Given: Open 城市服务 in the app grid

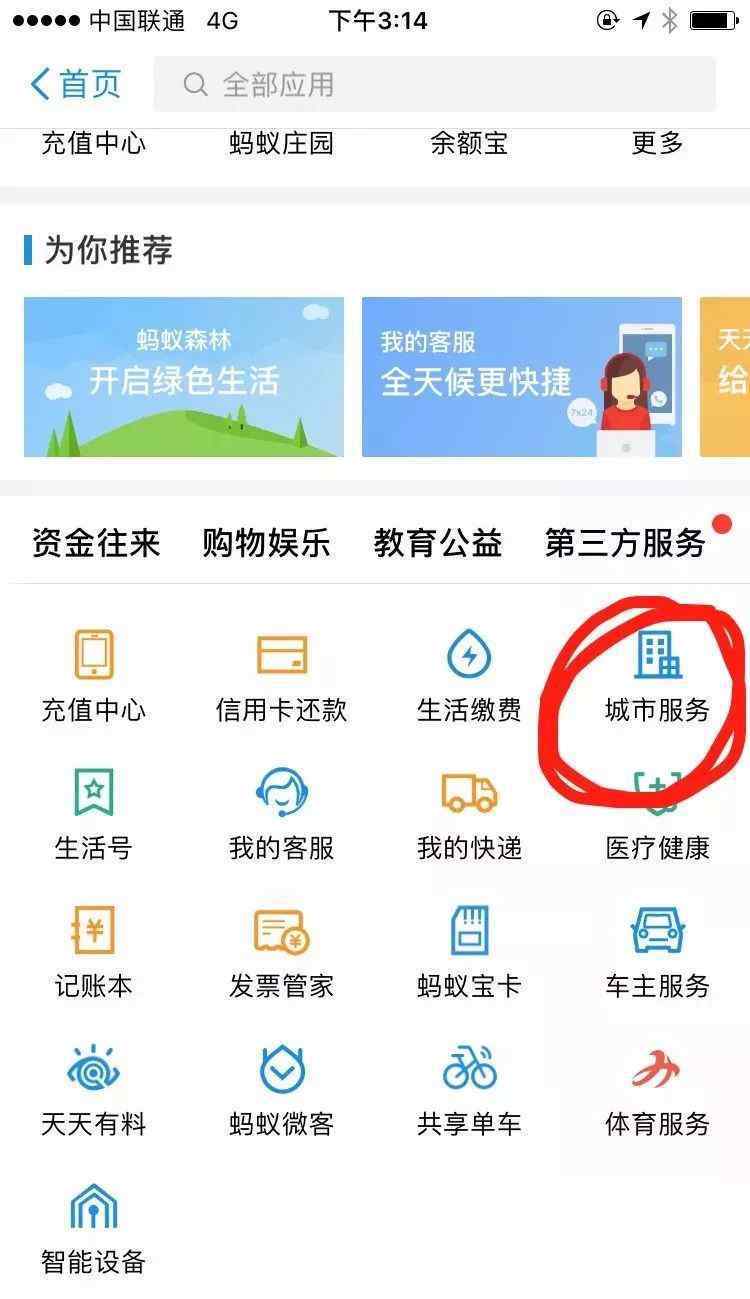Looking at the screenshot, I should tap(657, 677).
